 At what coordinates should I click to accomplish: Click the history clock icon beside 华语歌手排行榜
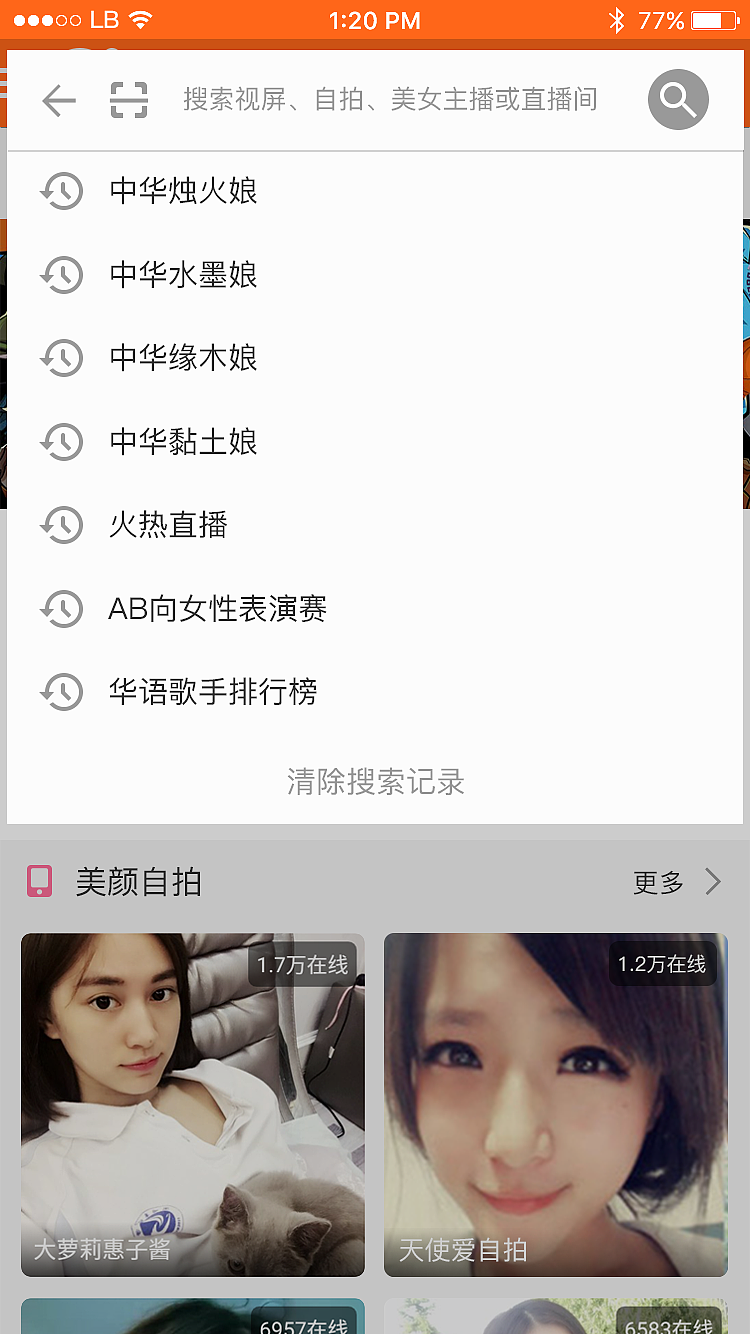point(61,692)
